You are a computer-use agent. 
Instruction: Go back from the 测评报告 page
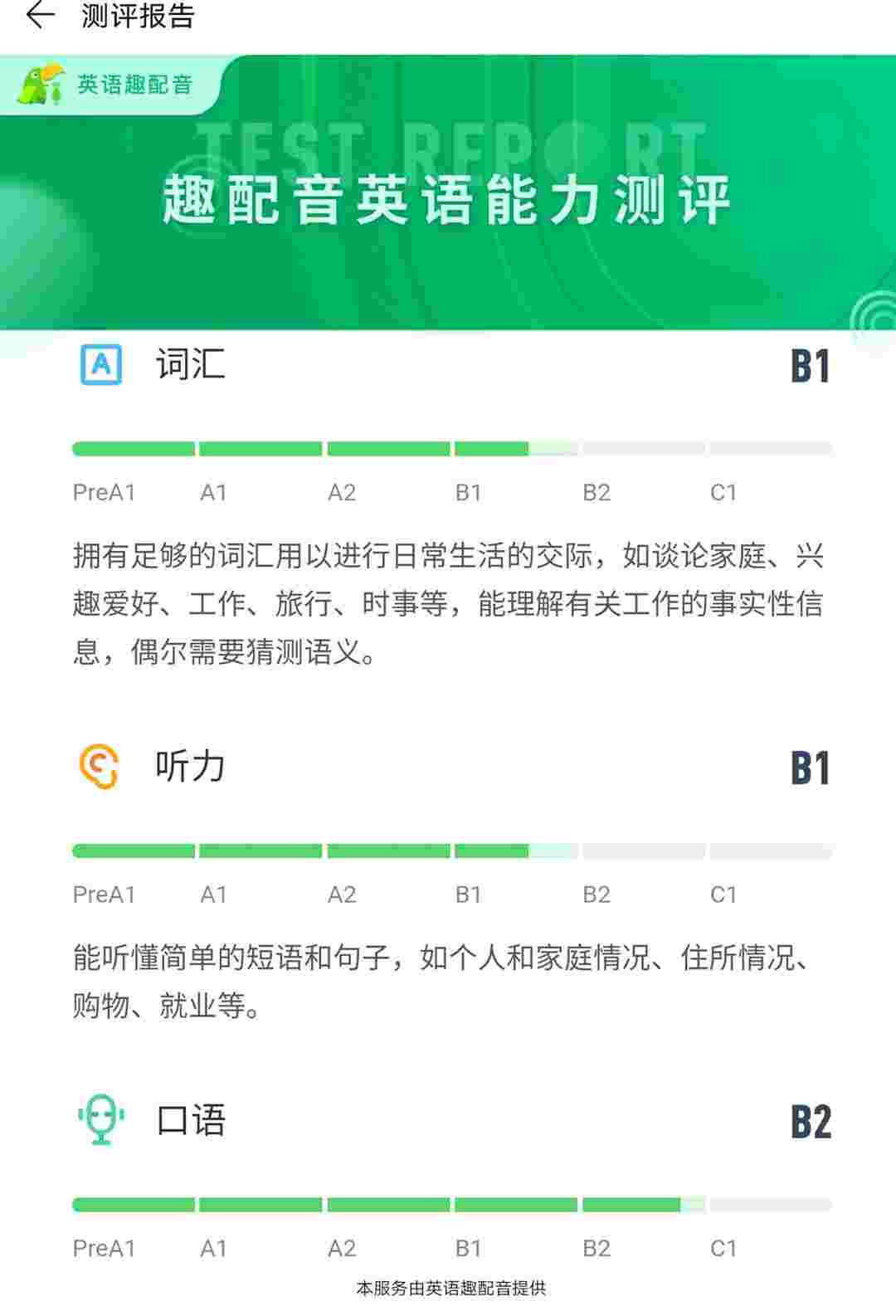[x=39, y=16]
